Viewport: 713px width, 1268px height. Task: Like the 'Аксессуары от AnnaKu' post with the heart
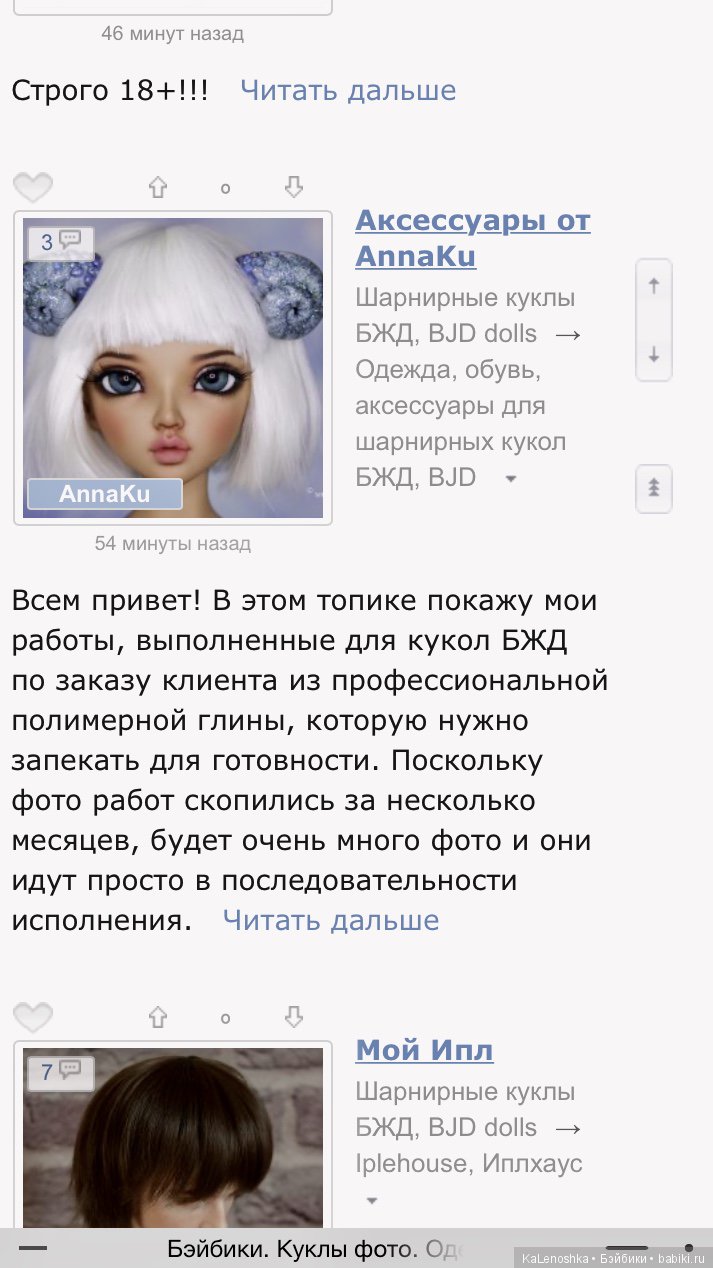coord(32,187)
